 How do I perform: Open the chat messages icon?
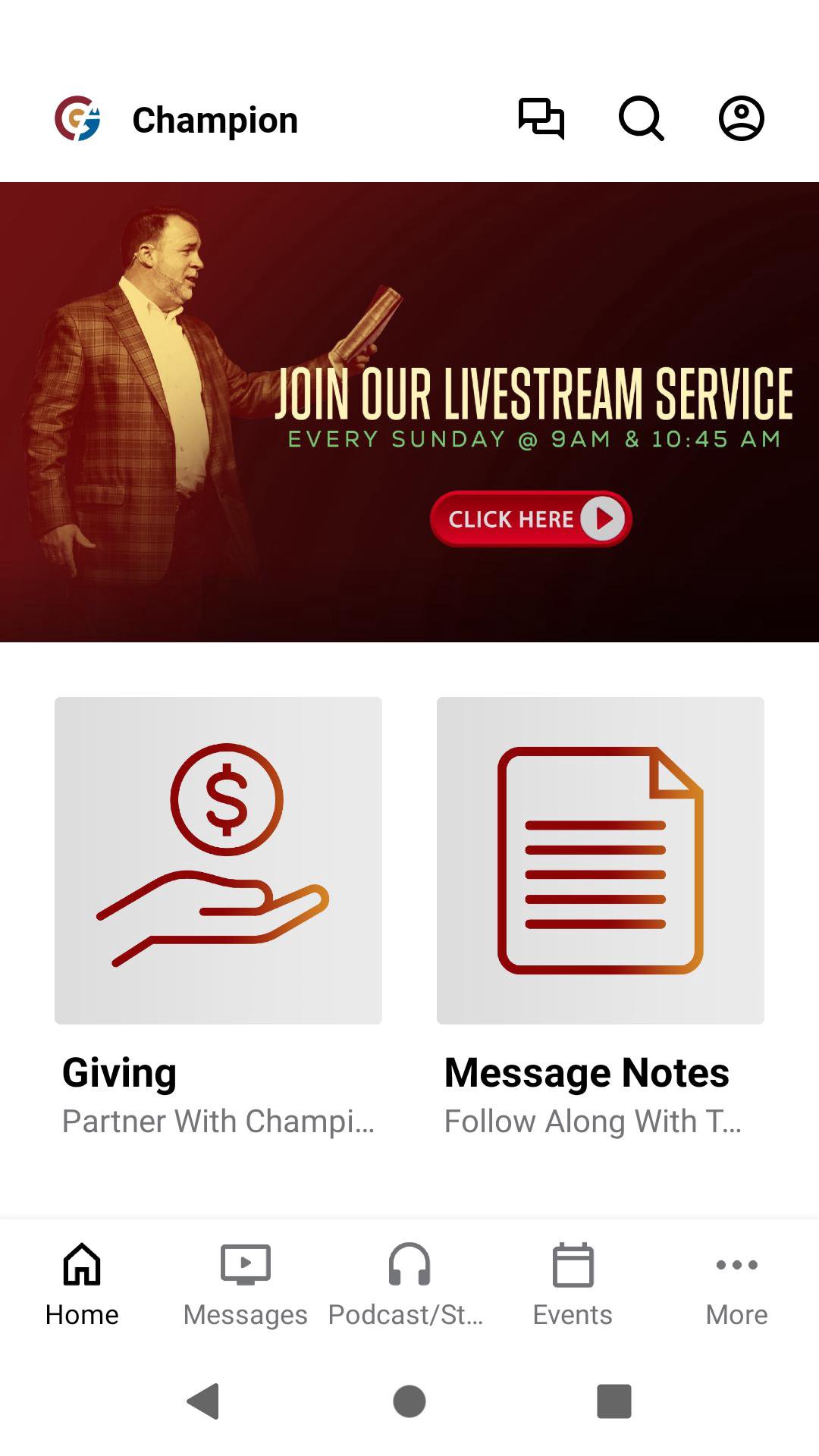tap(541, 119)
